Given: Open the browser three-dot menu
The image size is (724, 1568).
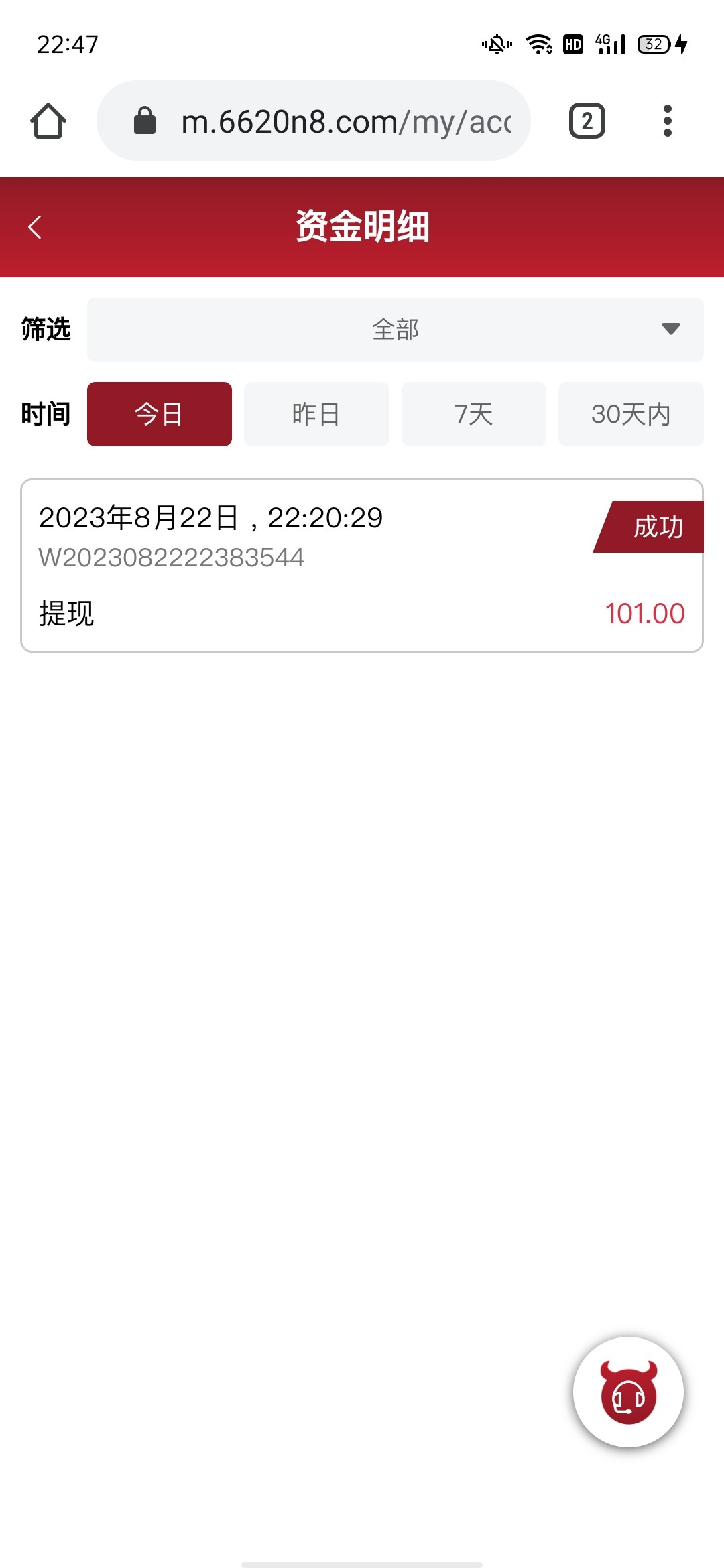Looking at the screenshot, I should coord(667,121).
